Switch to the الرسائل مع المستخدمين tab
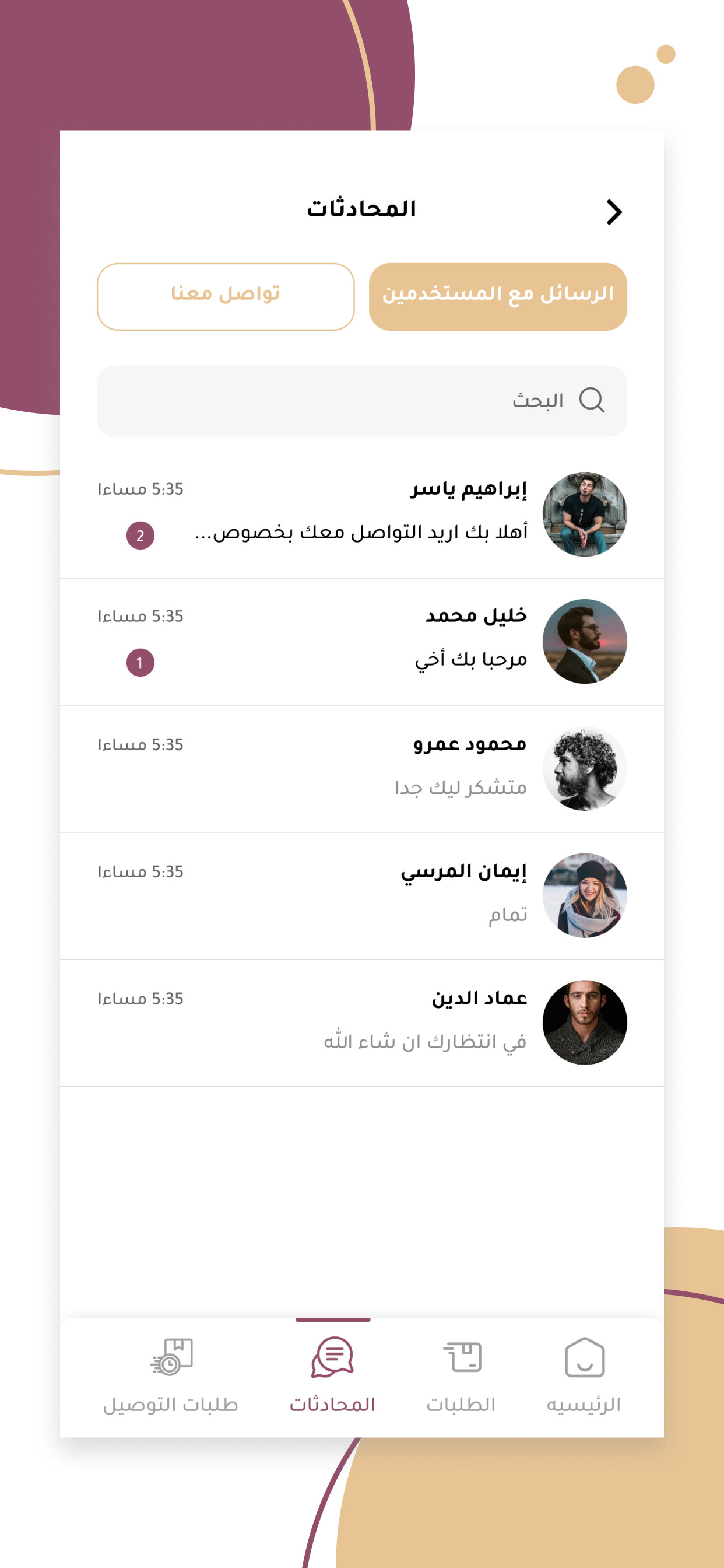This screenshot has width=724, height=1568. tap(498, 296)
